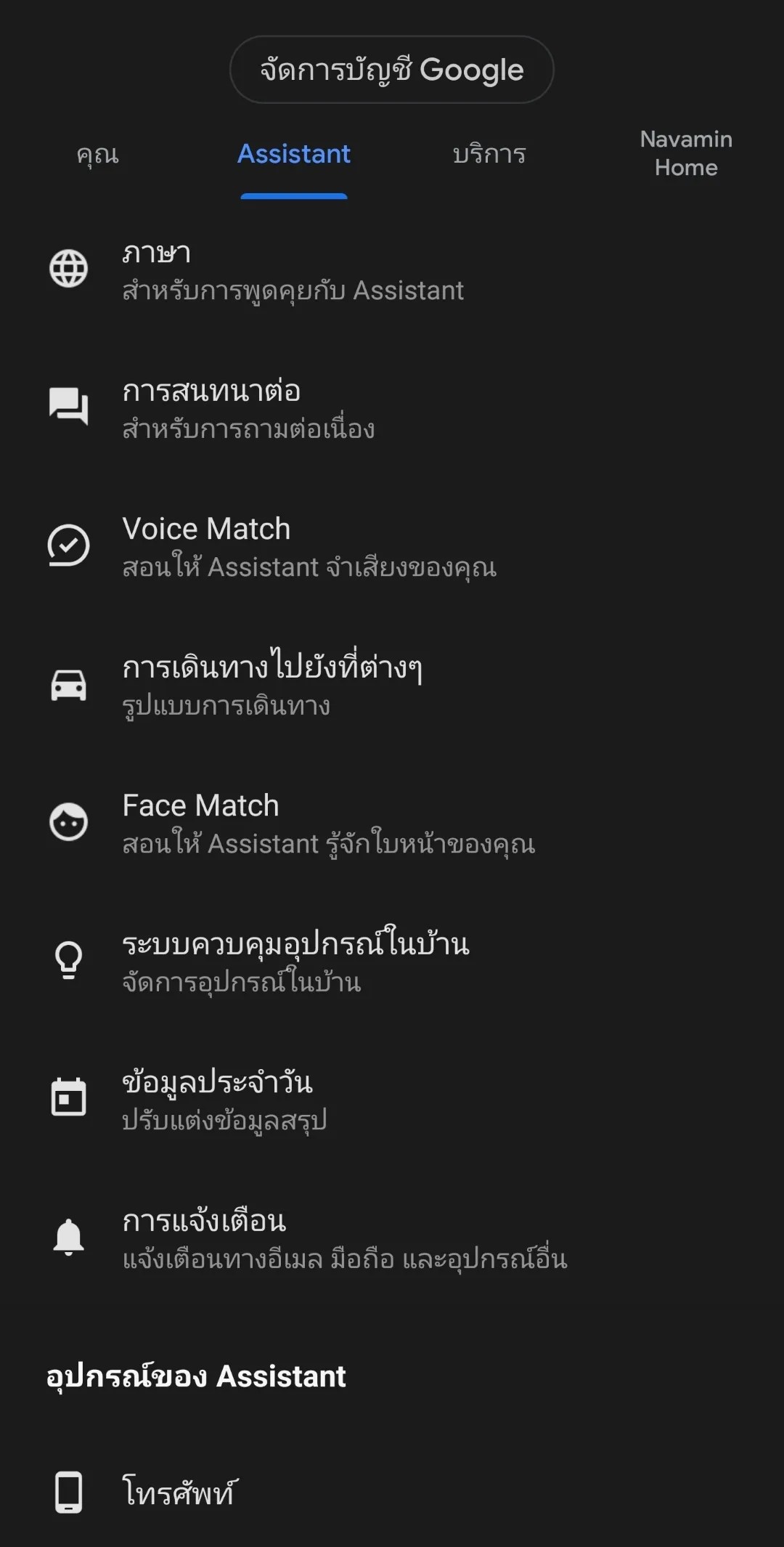Open the Face Match face icon
Viewport: 784px width, 1547px height.
pos(69,821)
